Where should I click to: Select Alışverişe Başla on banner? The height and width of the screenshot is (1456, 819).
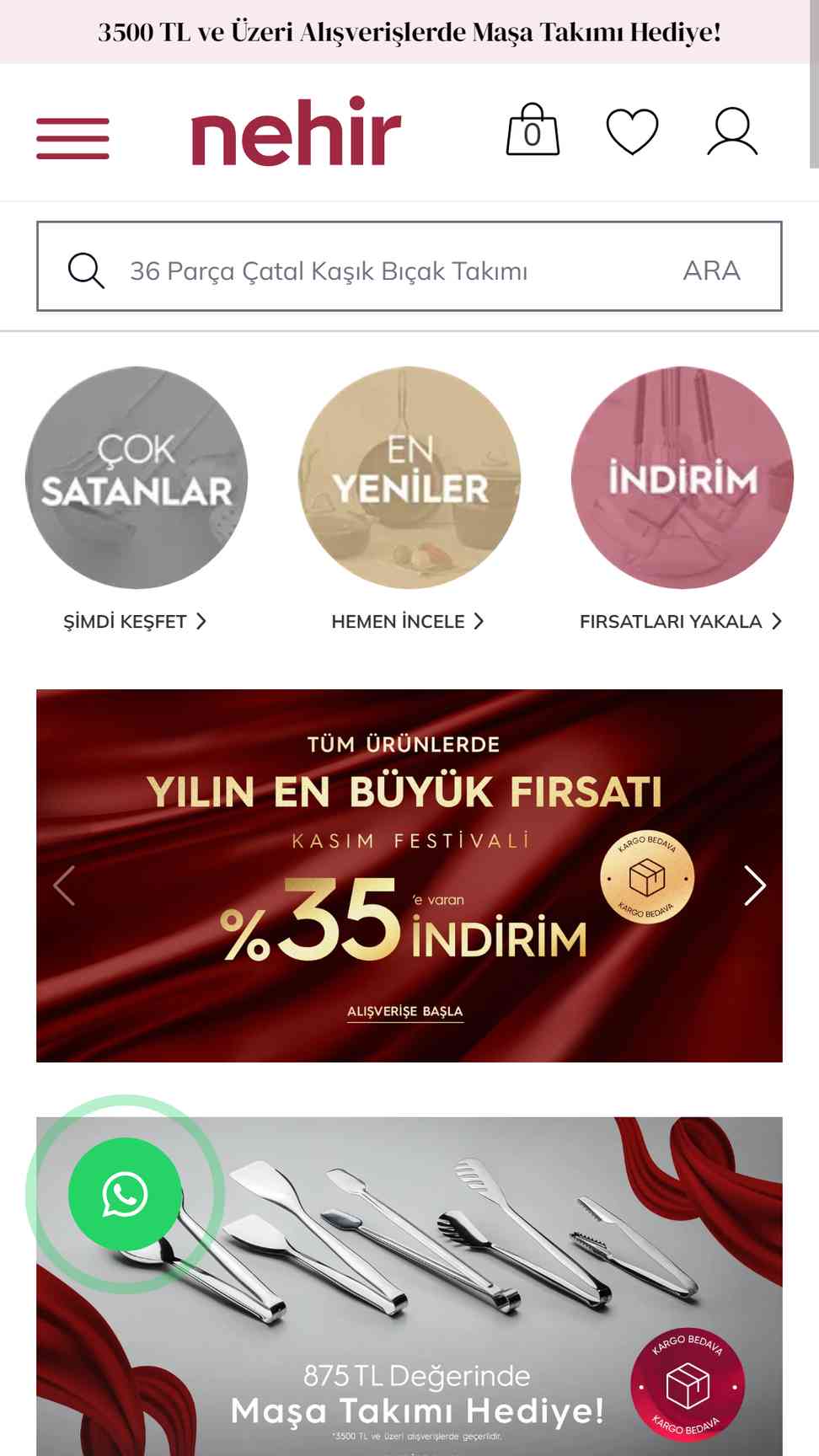pos(405,1011)
